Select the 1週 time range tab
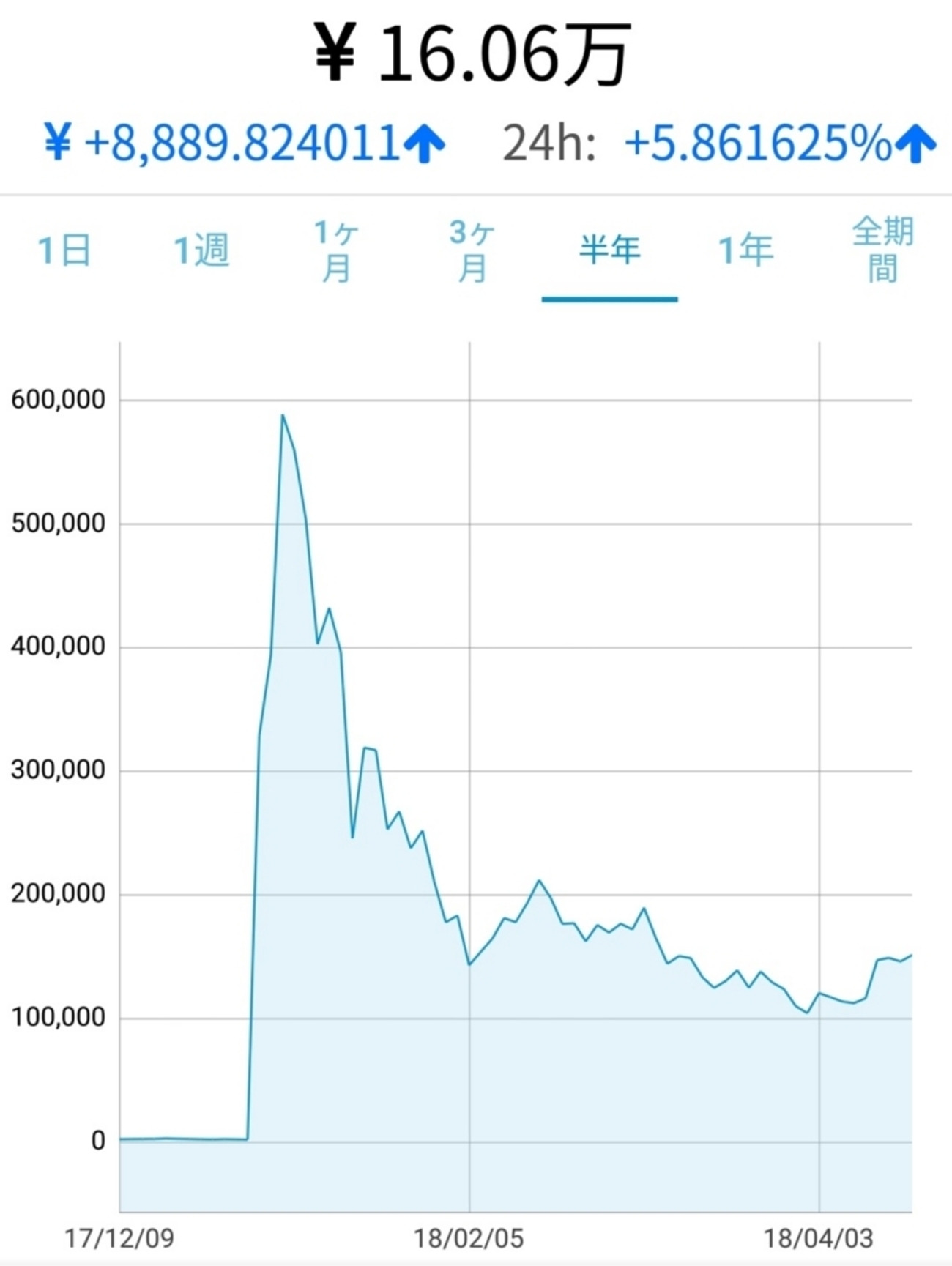The image size is (952, 1266). (x=201, y=250)
